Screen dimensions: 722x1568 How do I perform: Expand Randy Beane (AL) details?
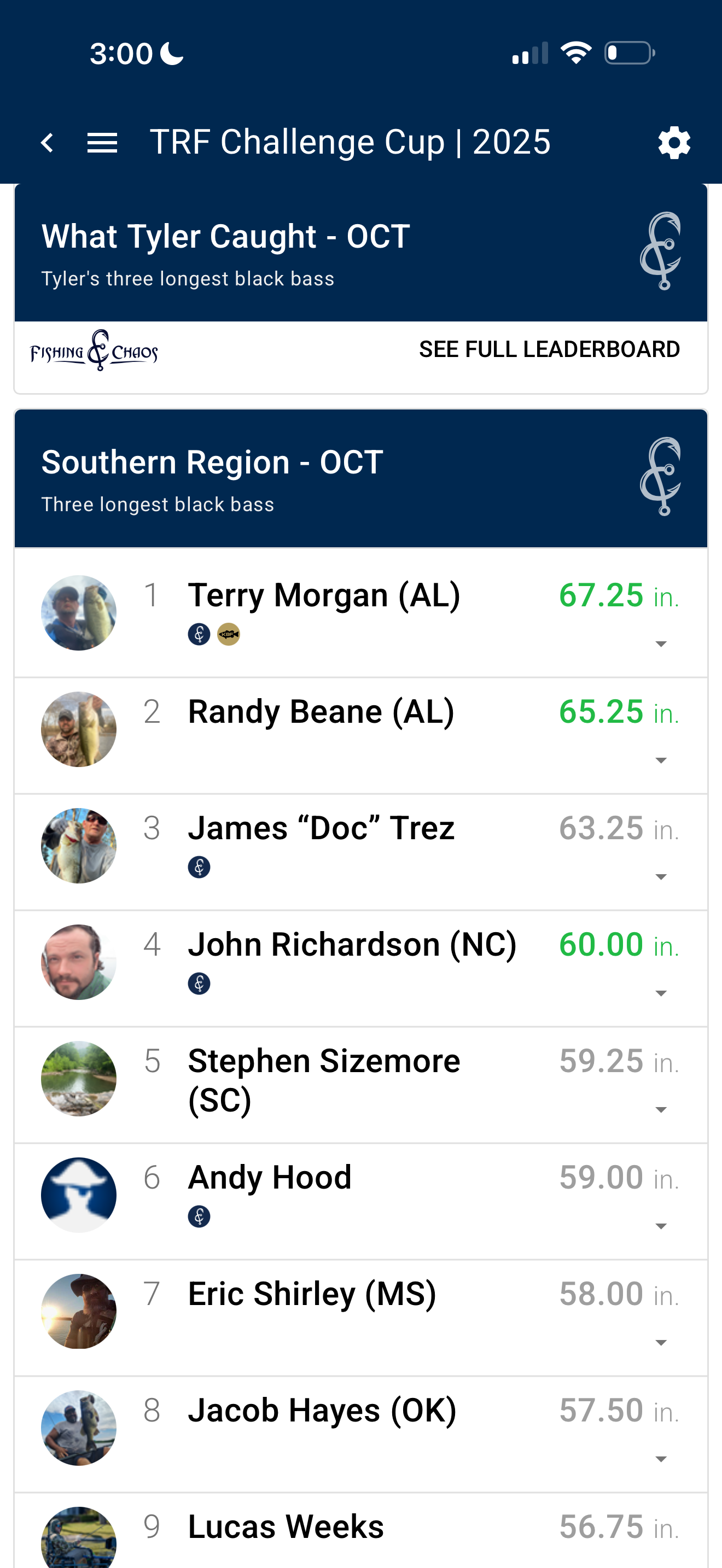coord(661,760)
